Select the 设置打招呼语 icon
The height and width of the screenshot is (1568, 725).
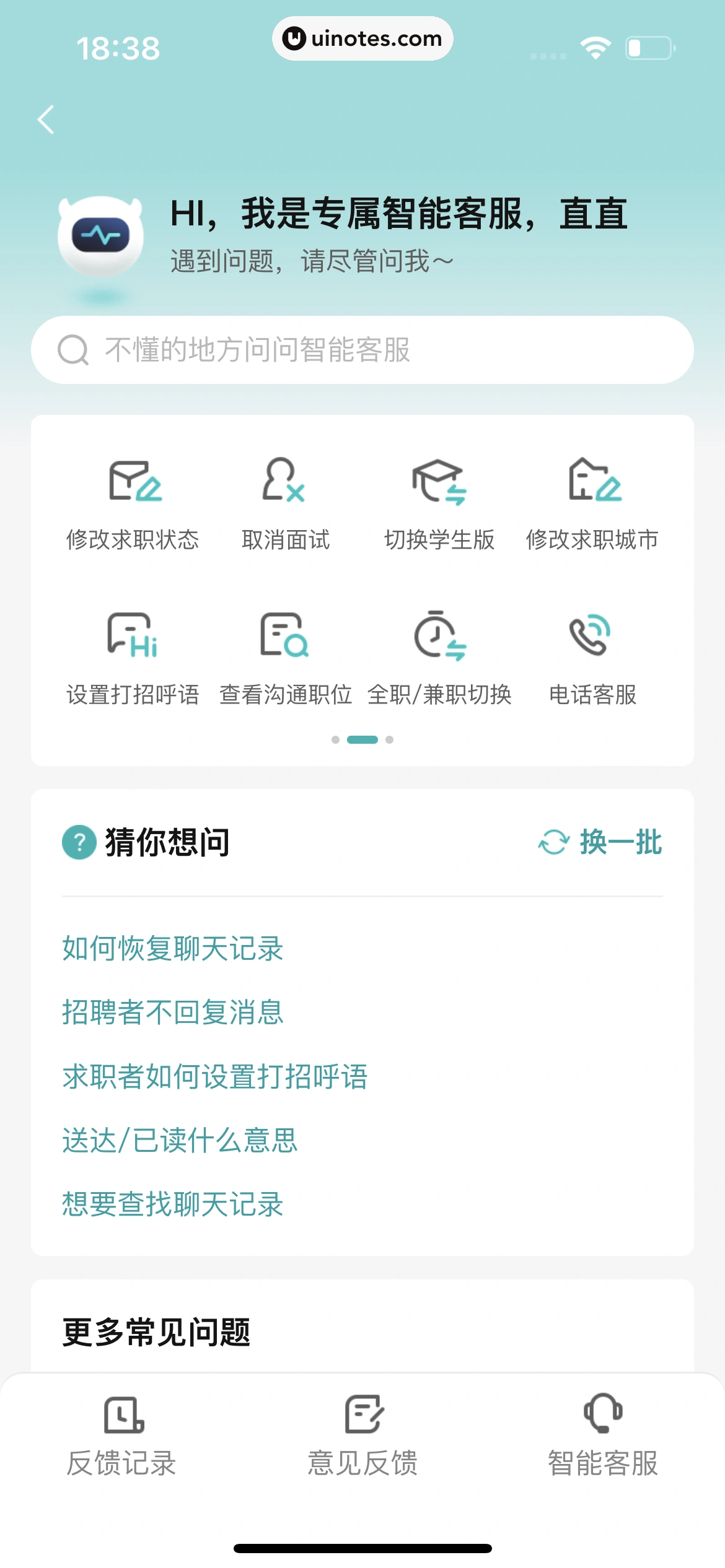click(132, 641)
